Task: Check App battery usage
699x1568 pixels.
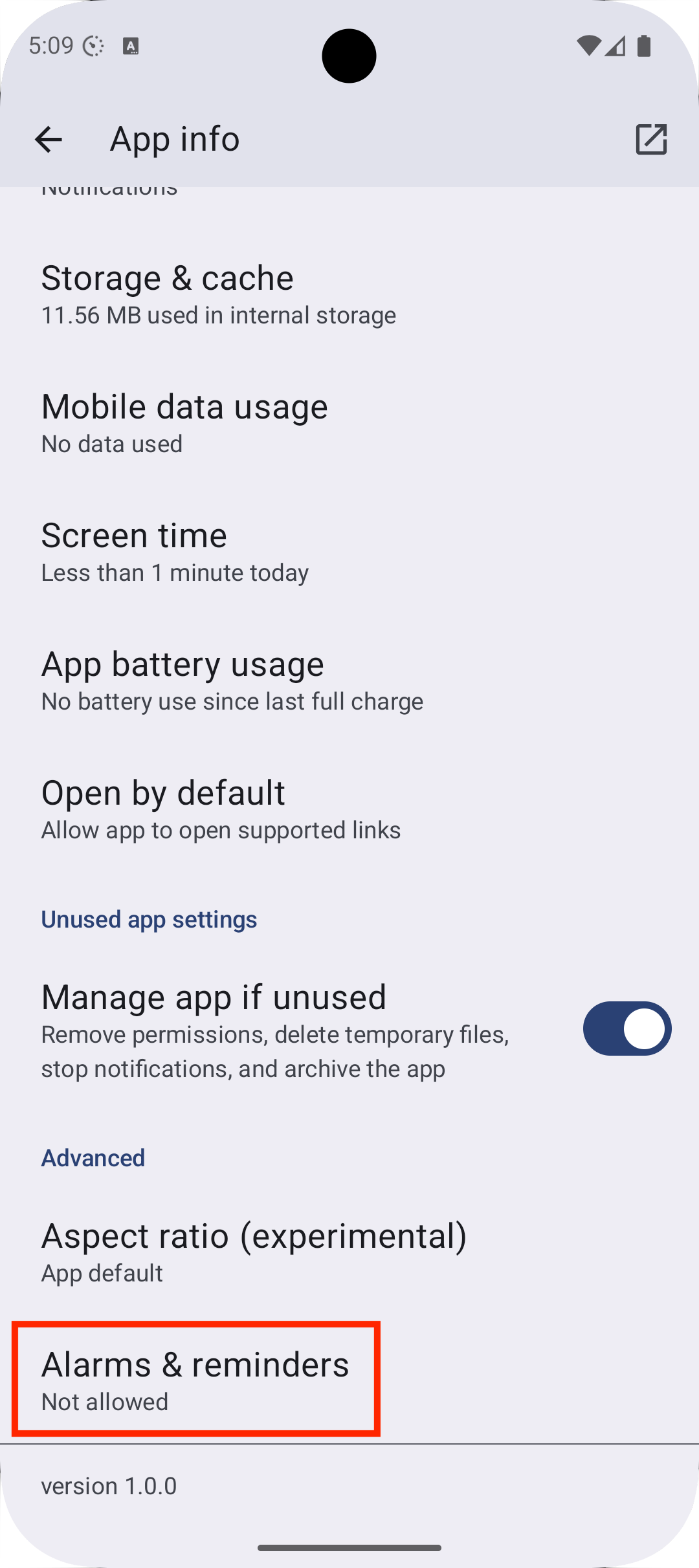Action: (349, 681)
